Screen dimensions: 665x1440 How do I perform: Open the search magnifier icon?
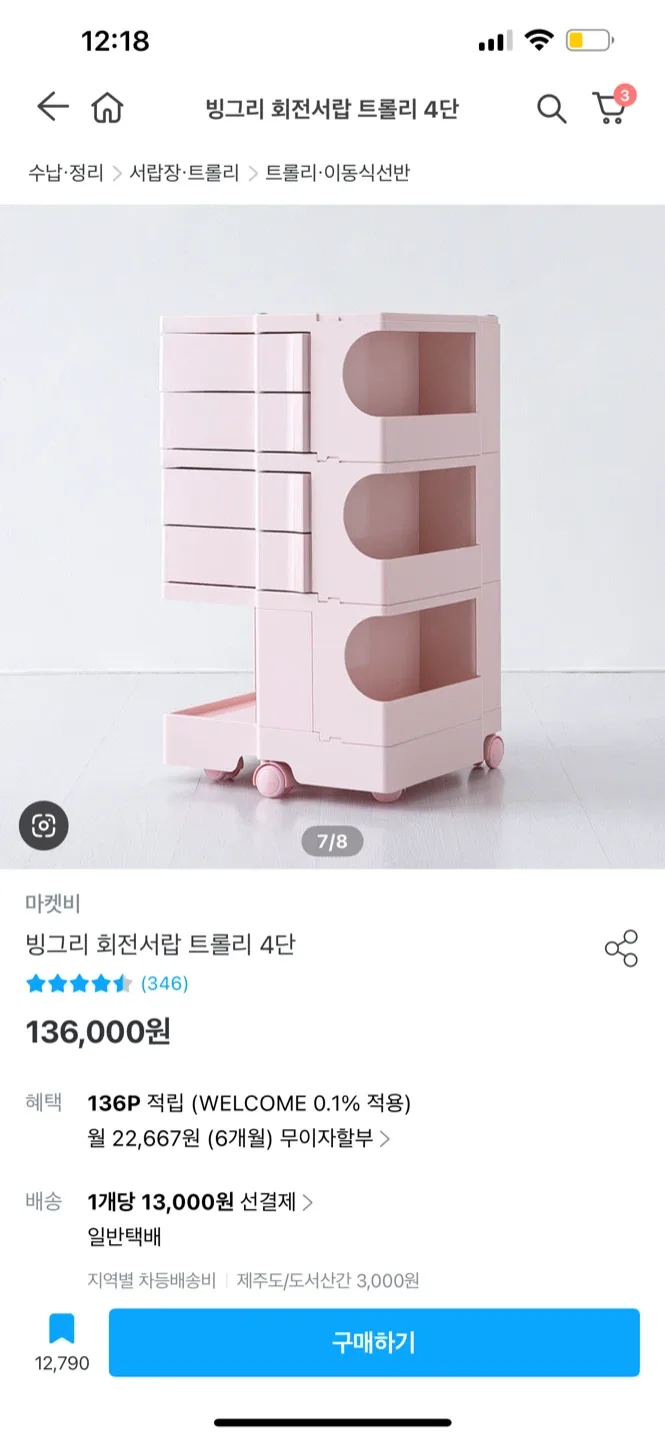[x=551, y=108]
